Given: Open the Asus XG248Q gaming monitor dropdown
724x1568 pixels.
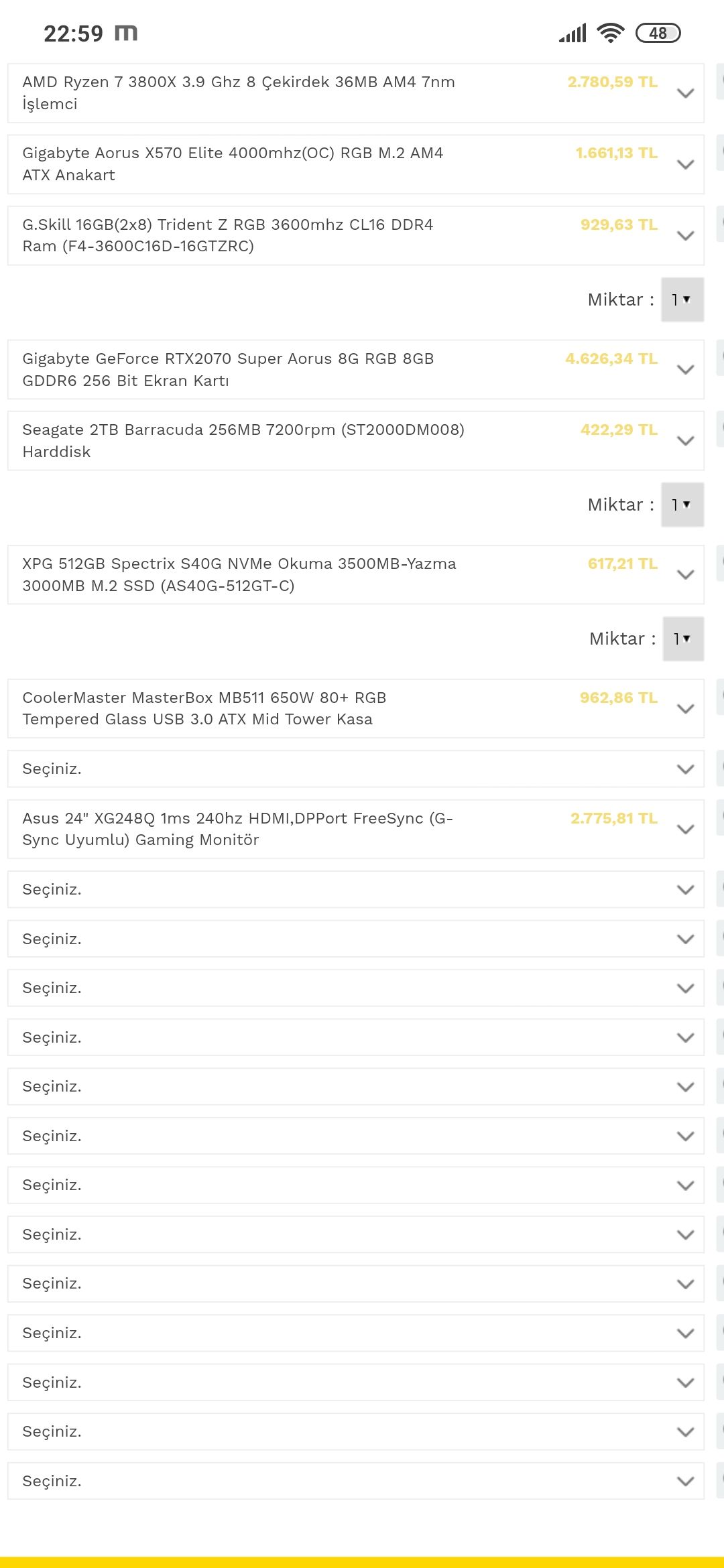Looking at the screenshot, I should coord(355,829).
